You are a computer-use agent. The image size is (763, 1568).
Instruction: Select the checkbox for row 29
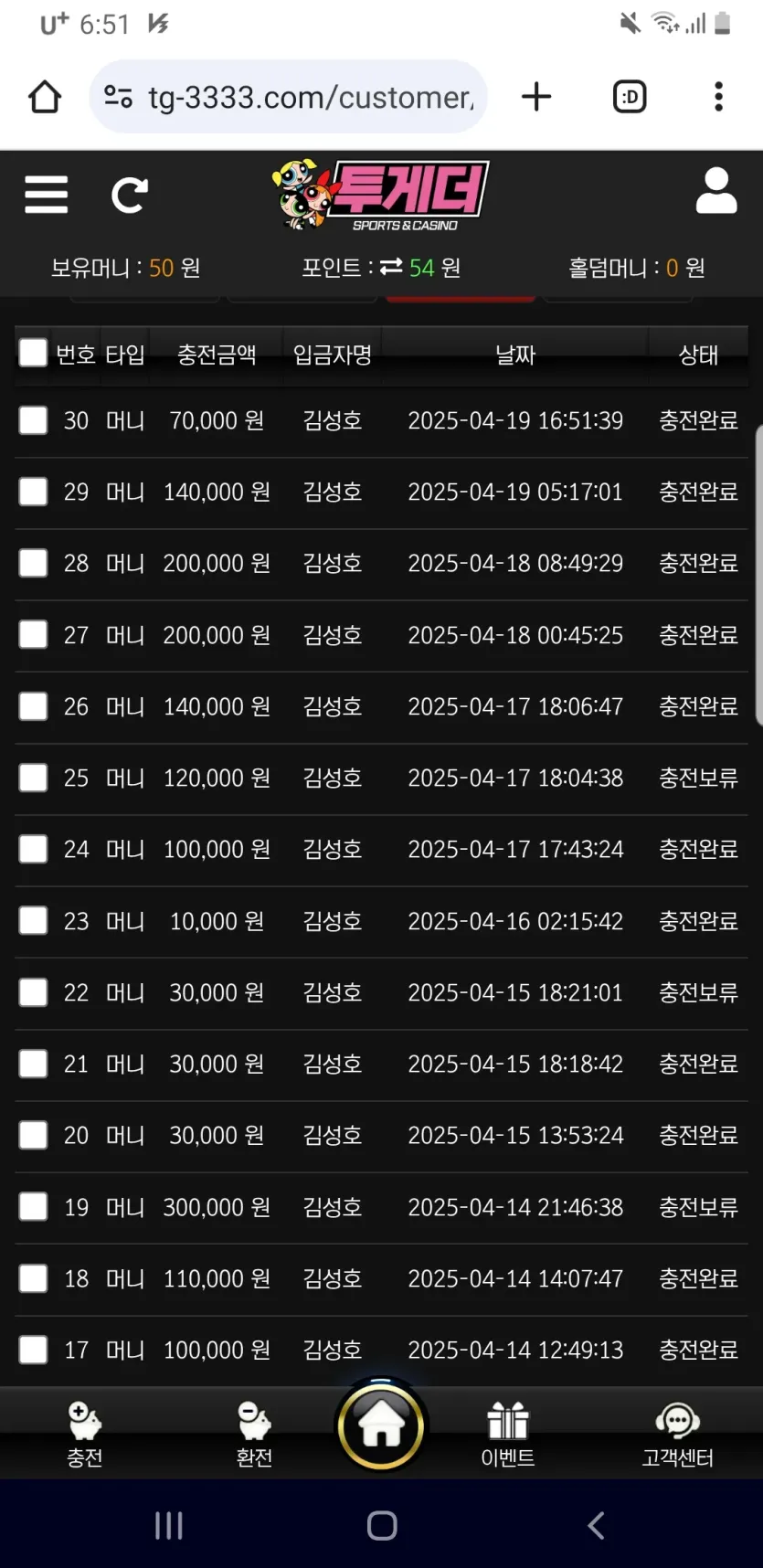[33, 492]
